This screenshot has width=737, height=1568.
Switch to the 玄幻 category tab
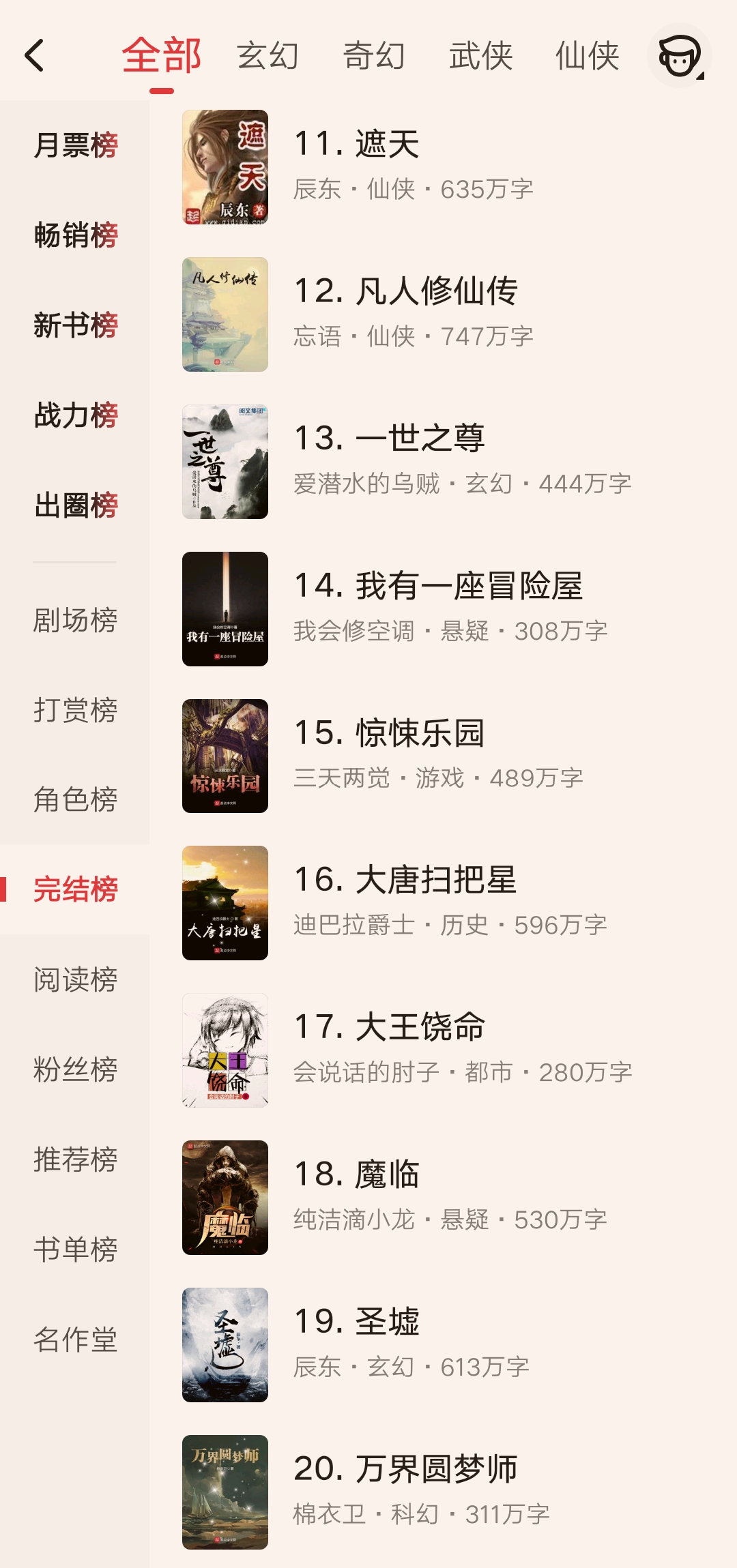pos(268,58)
